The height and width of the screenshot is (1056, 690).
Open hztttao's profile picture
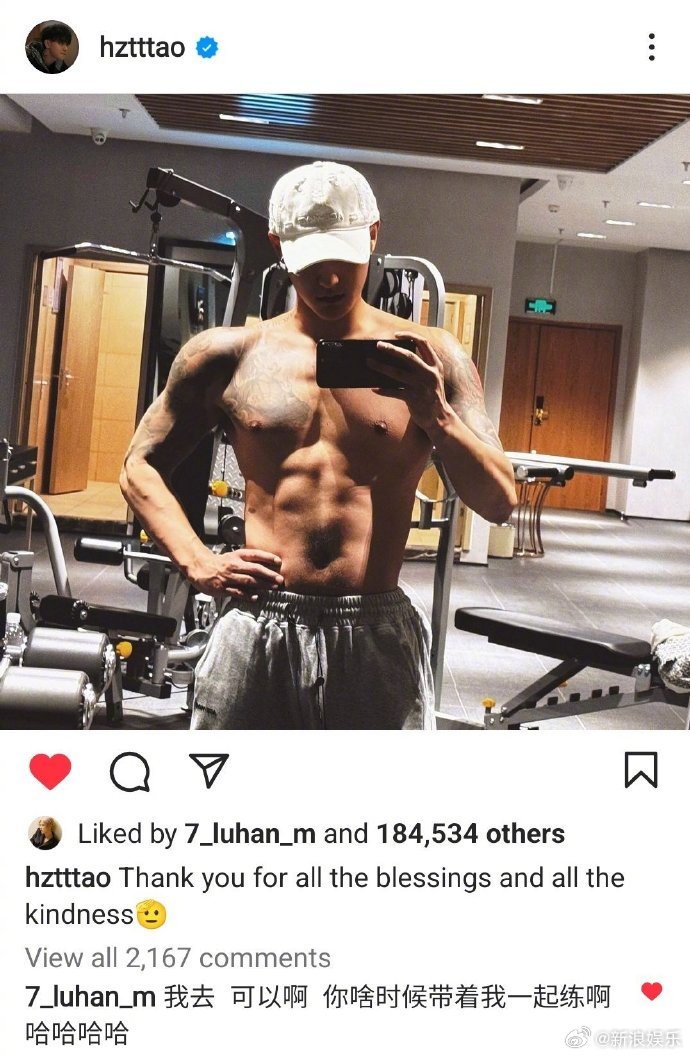click(52, 47)
